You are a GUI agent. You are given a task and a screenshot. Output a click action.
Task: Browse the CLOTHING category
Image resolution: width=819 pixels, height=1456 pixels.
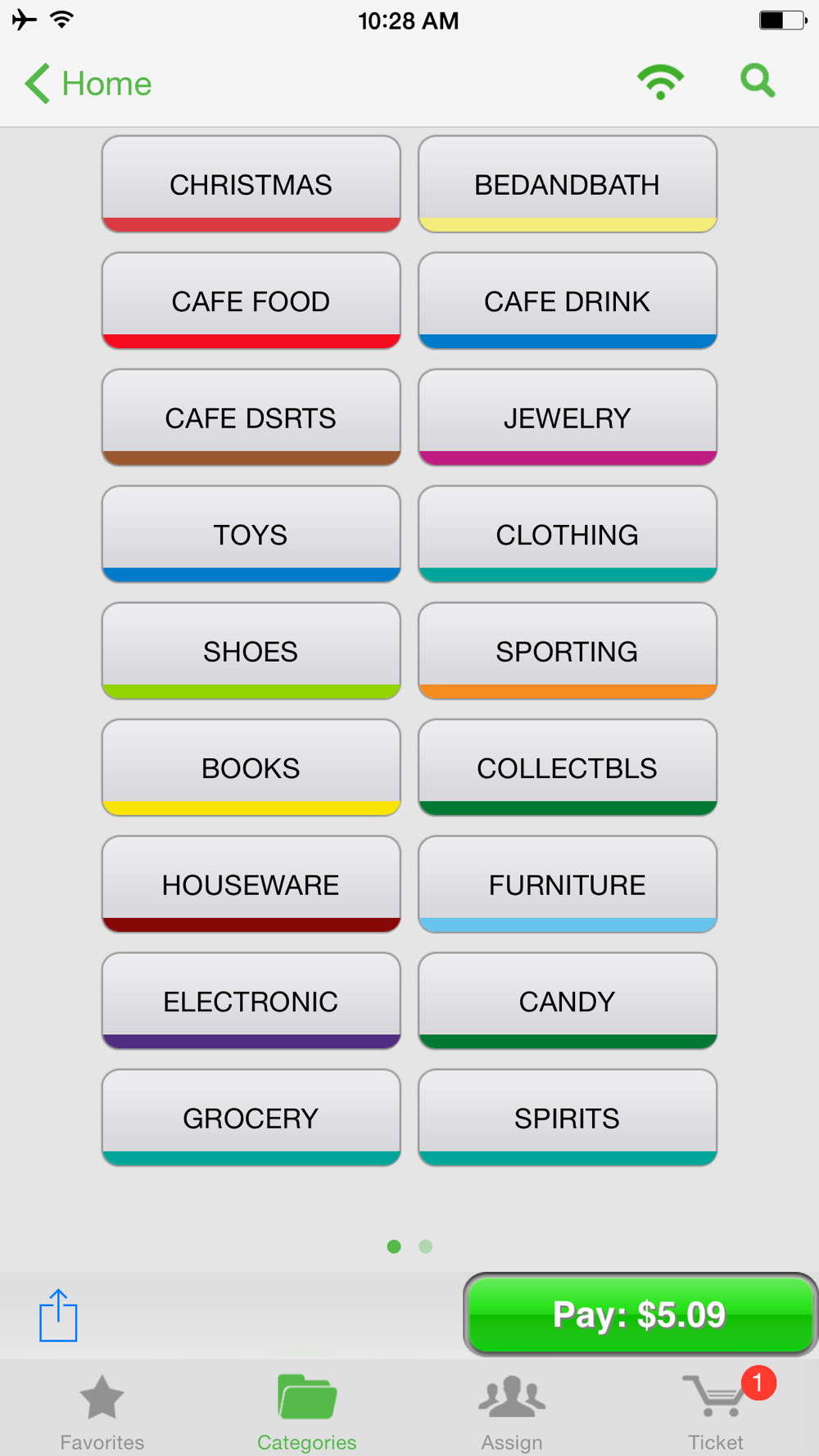pyautogui.click(x=568, y=534)
